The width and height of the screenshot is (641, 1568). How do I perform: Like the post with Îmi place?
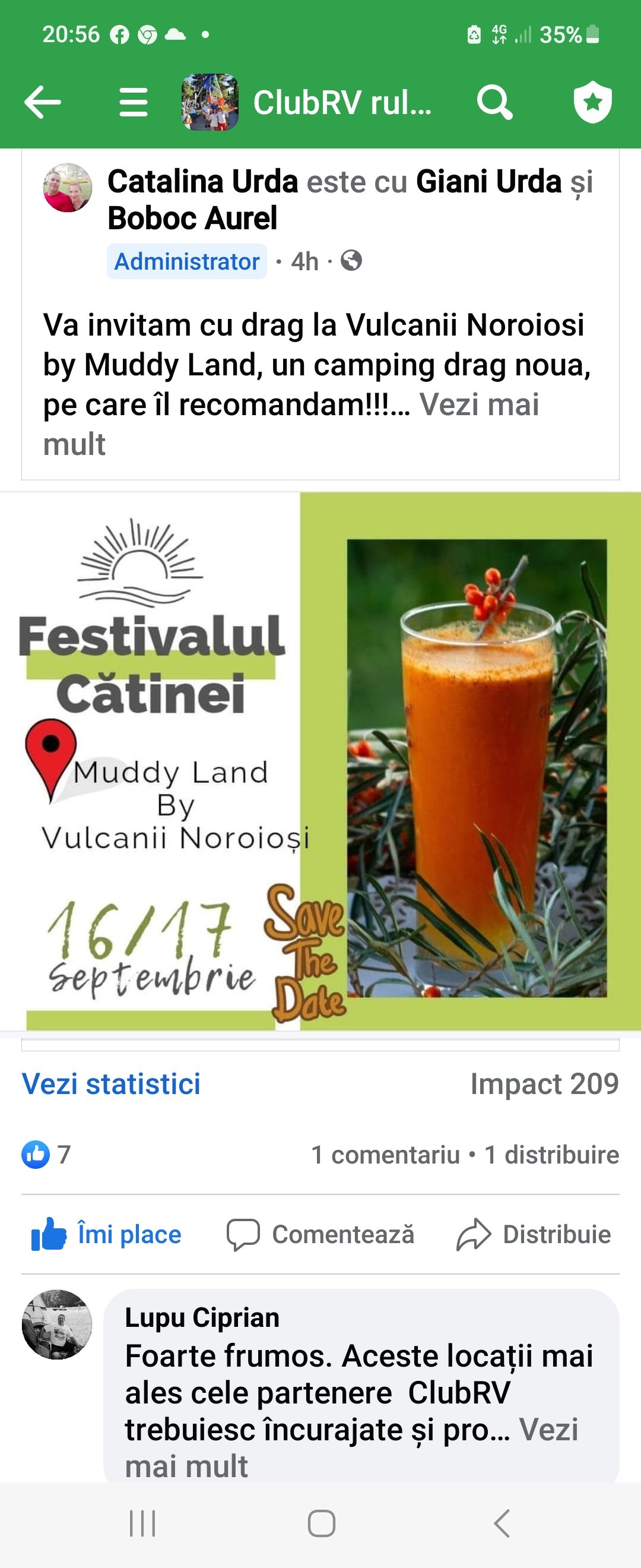(x=107, y=1234)
